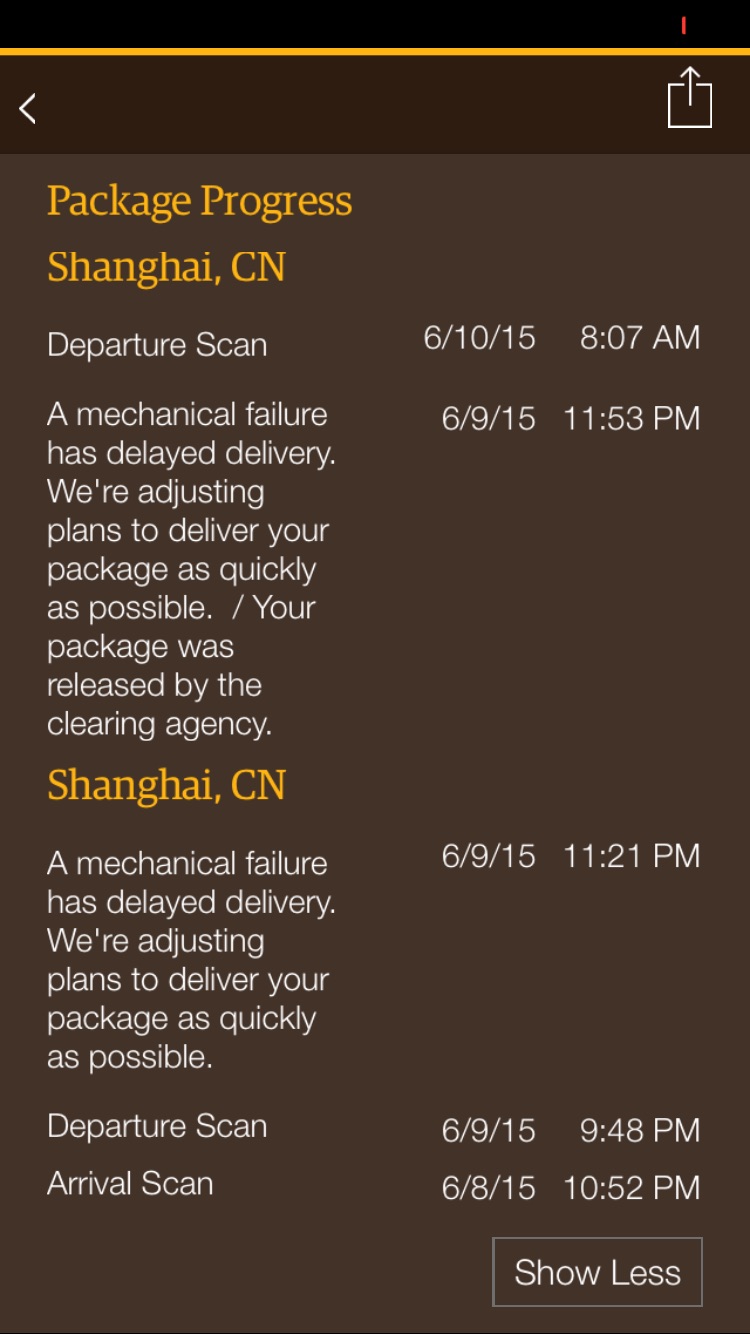This screenshot has width=750, height=1334.
Task: Share the package tracking details
Action: pyautogui.click(x=689, y=99)
